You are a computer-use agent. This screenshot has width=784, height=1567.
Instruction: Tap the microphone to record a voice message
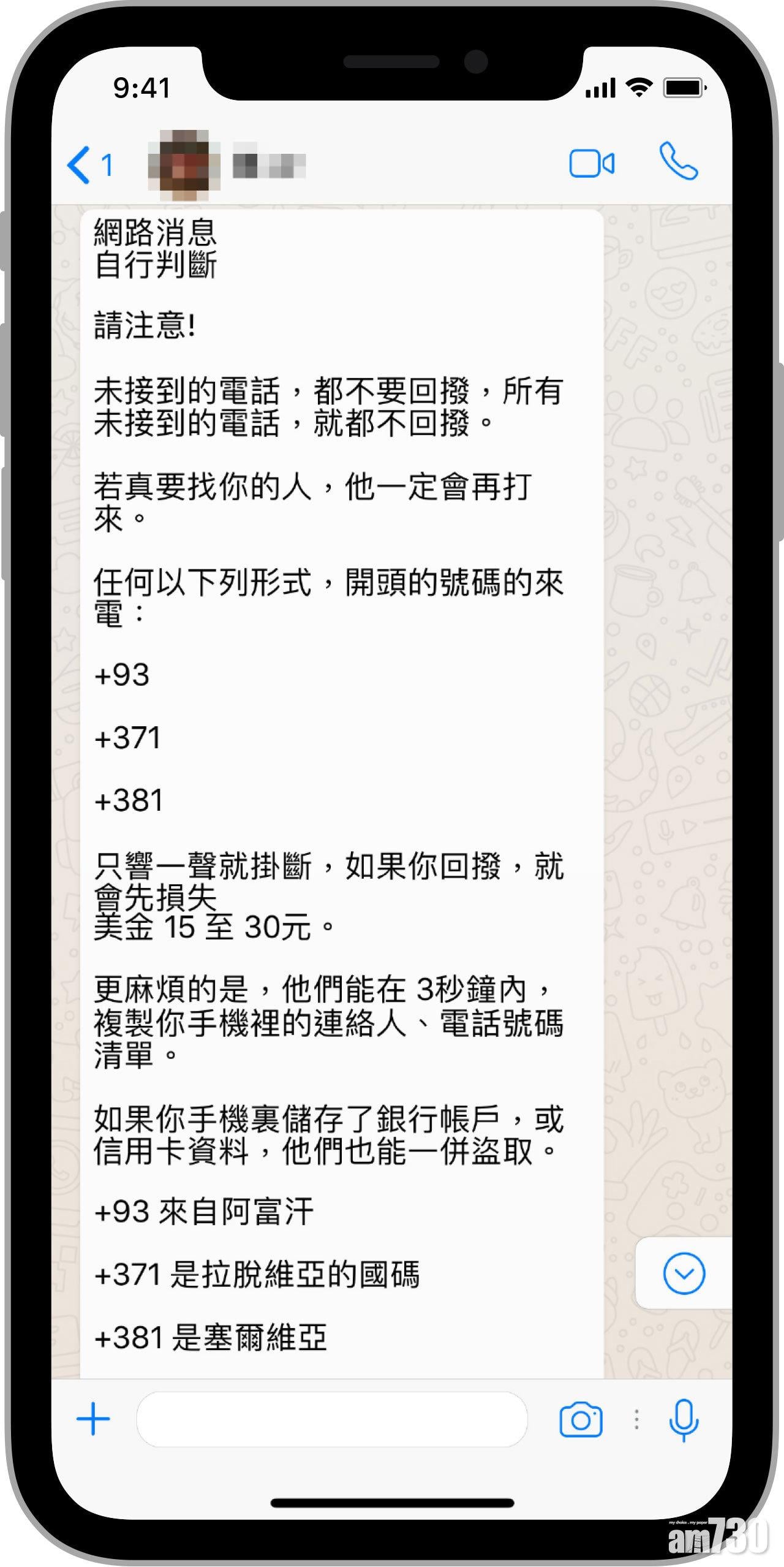pyautogui.click(x=683, y=1419)
